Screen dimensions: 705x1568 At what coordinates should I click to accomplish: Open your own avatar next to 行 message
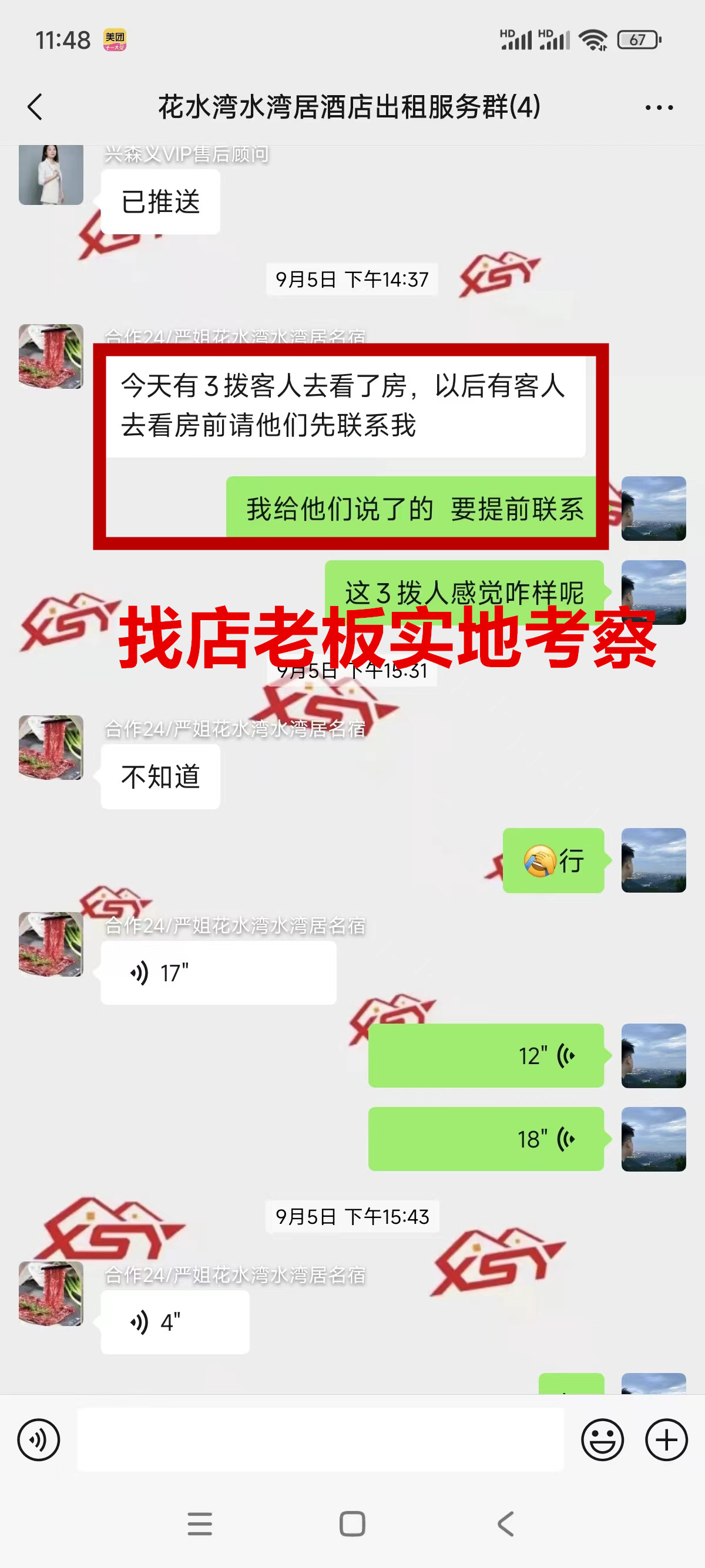tap(653, 861)
